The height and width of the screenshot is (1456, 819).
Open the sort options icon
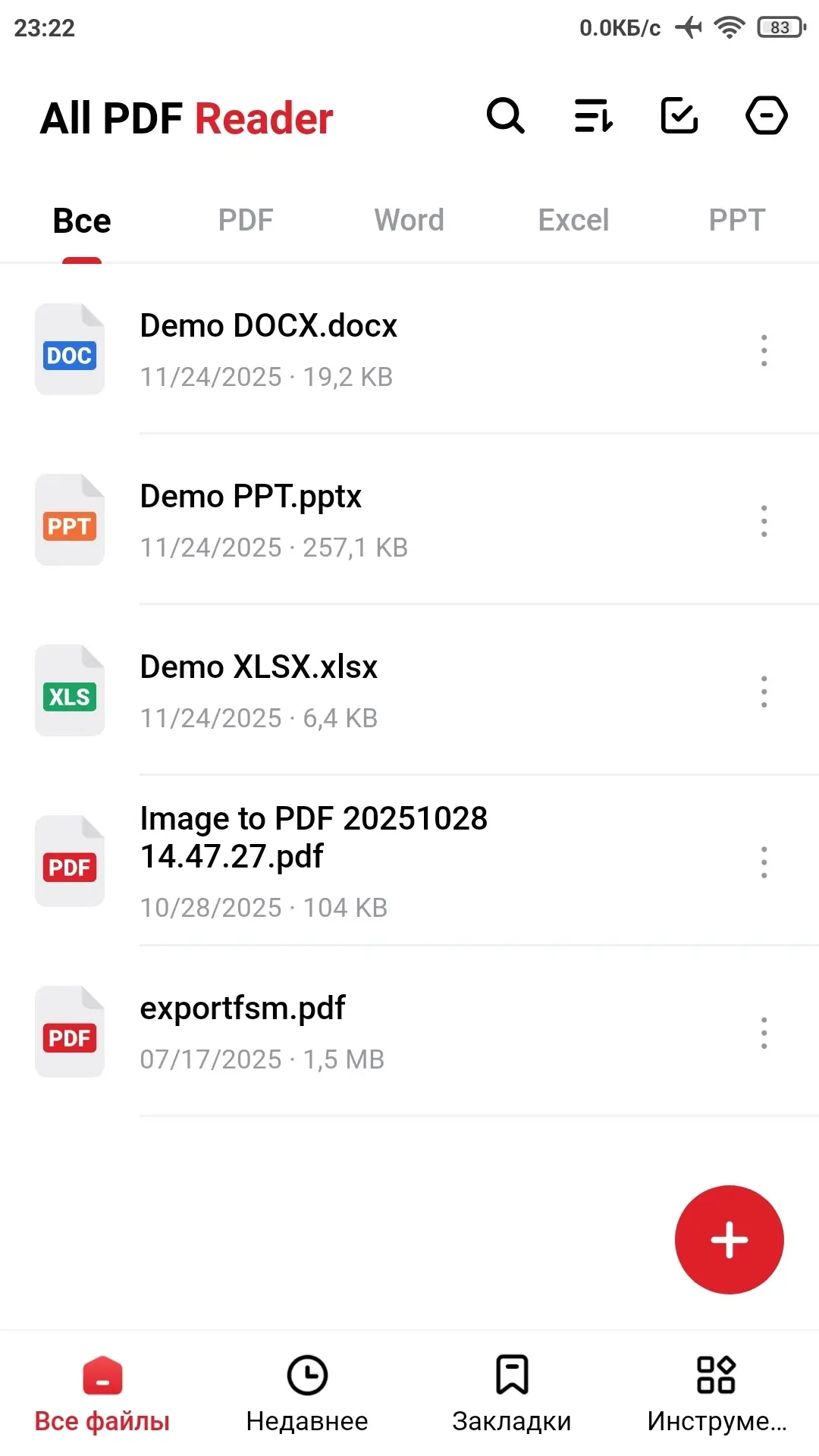pos(594,116)
